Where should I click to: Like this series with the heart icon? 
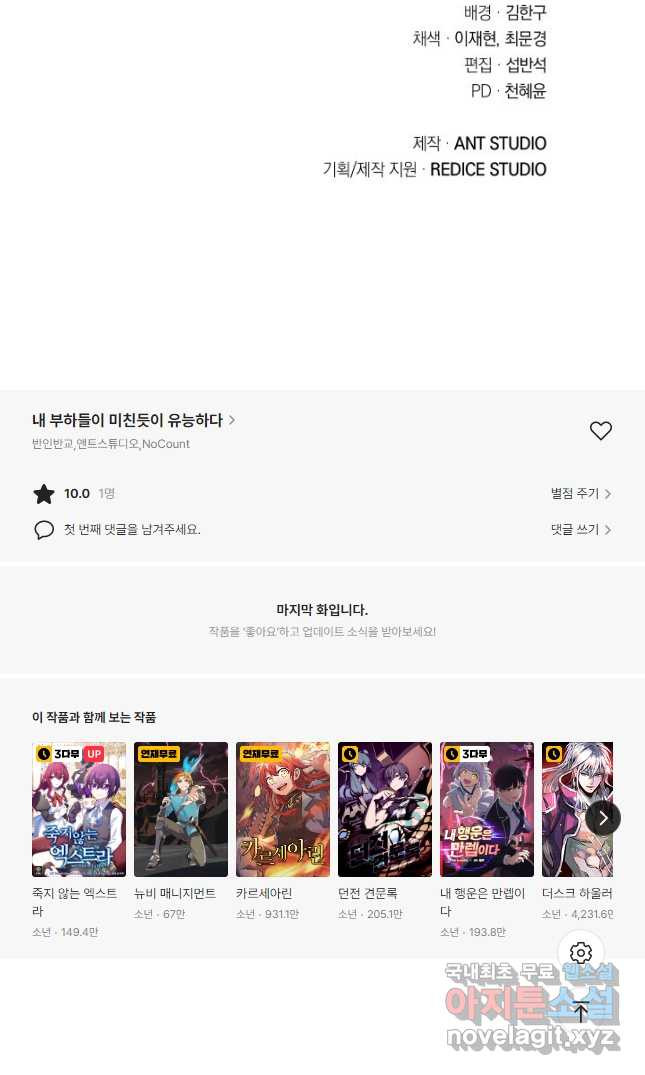tap(600, 431)
